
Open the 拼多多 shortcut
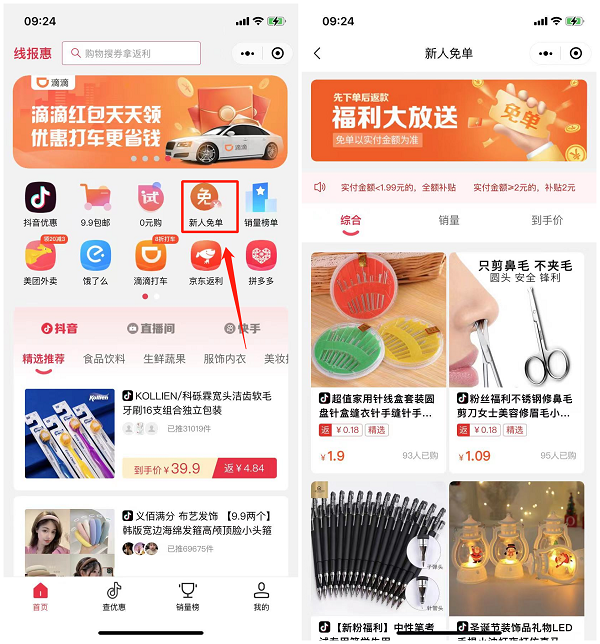pos(260,262)
